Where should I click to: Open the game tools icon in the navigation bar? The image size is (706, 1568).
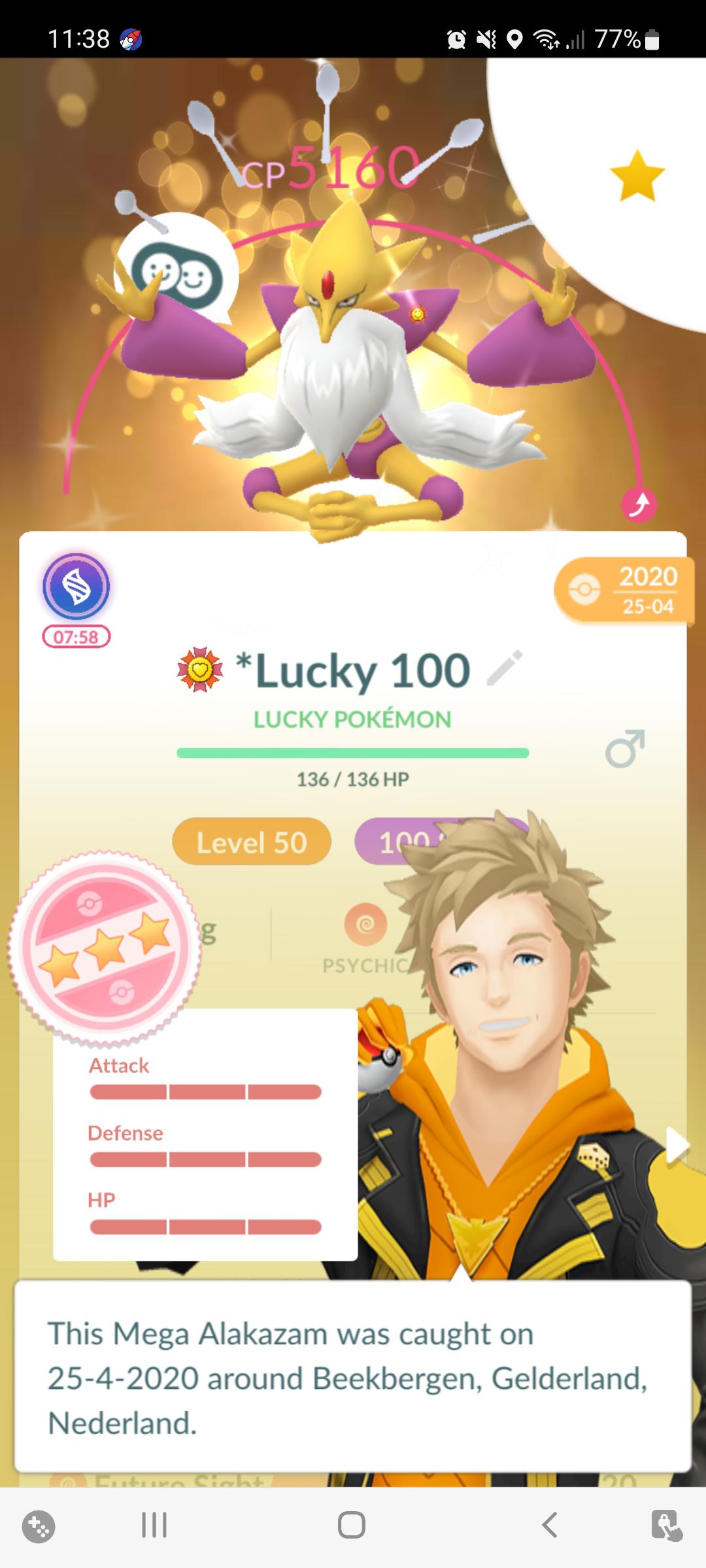click(x=39, y=1527)
